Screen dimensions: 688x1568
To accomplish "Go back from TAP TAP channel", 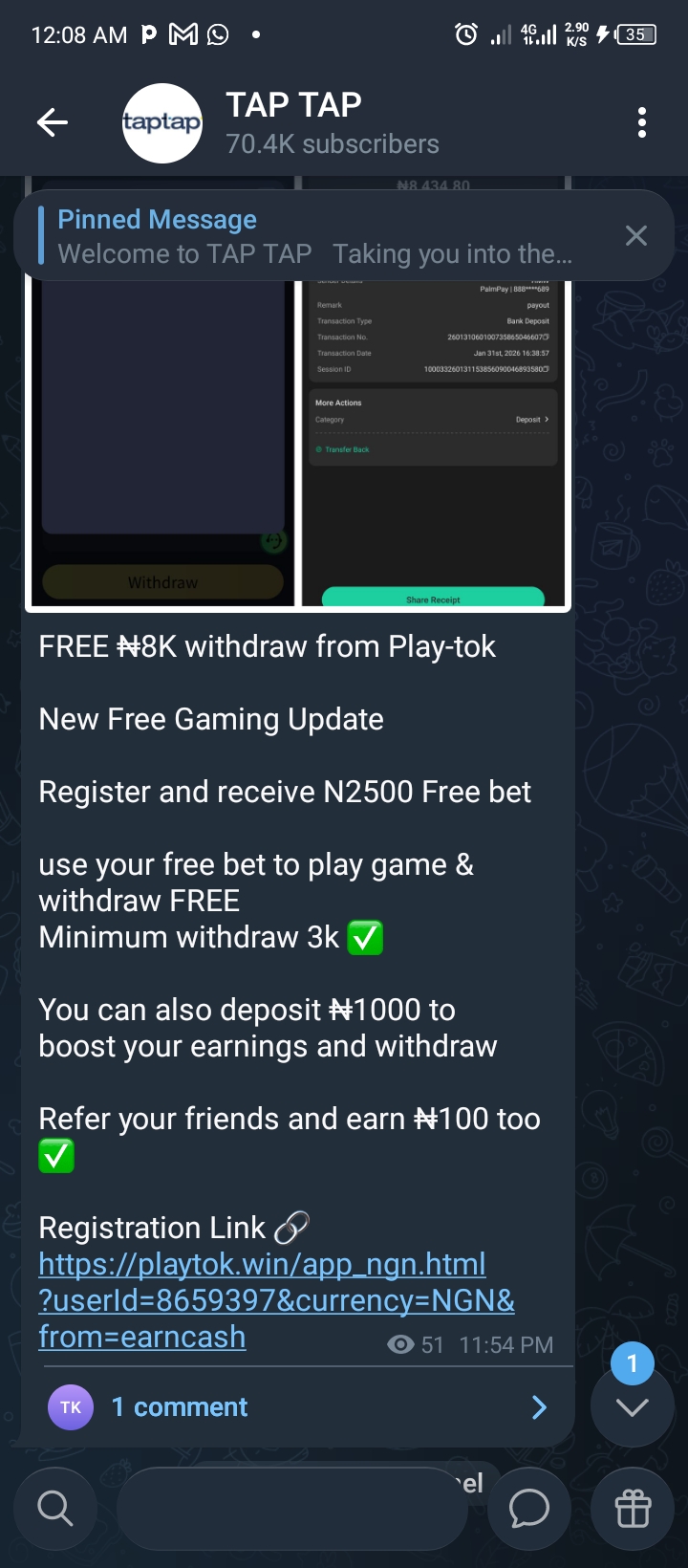I will click(x=53, y=122).
